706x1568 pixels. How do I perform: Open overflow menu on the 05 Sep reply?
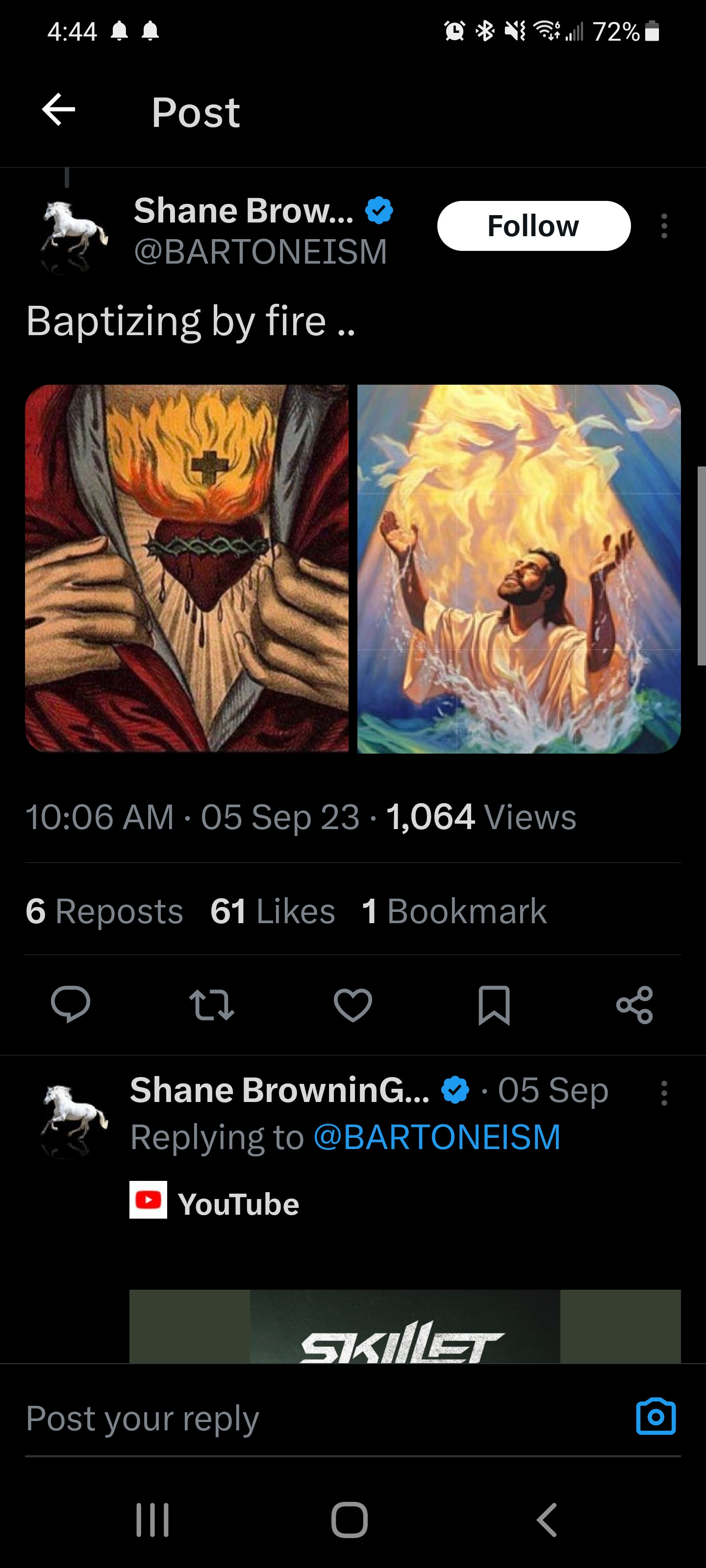pos(664,1093)
